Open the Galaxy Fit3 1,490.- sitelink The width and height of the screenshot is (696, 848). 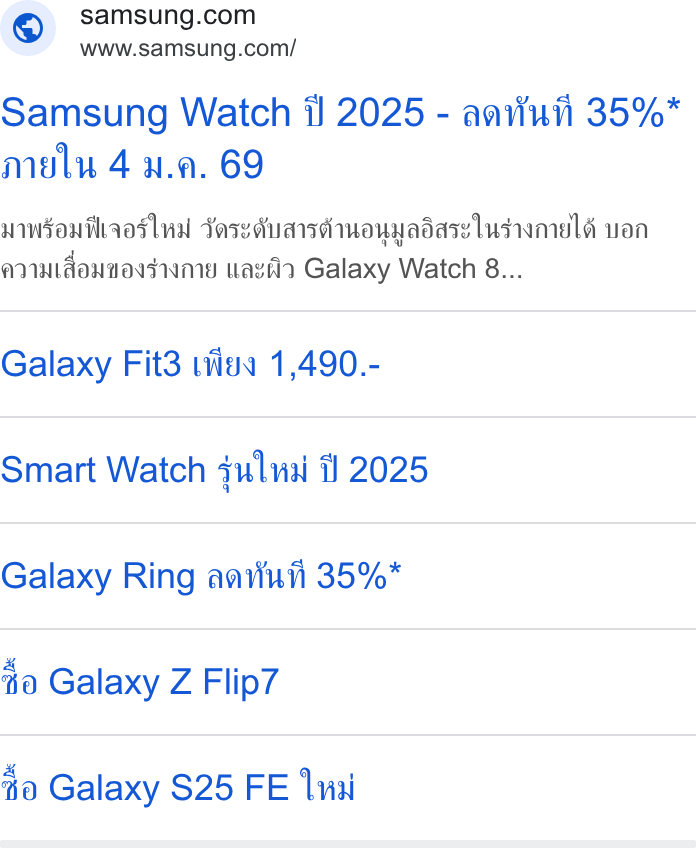click(190, 363)
